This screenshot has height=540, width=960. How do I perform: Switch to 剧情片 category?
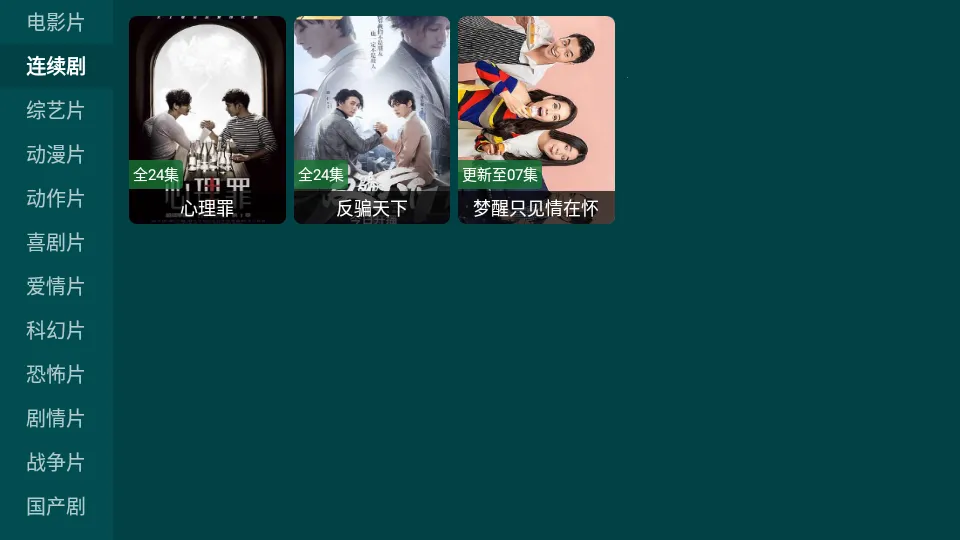pyautogui.click(x=56, y=418)
